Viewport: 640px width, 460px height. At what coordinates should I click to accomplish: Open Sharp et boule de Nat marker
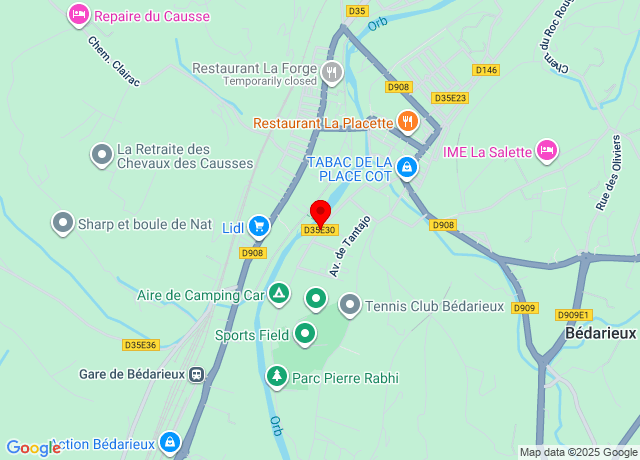coord(63,223)
